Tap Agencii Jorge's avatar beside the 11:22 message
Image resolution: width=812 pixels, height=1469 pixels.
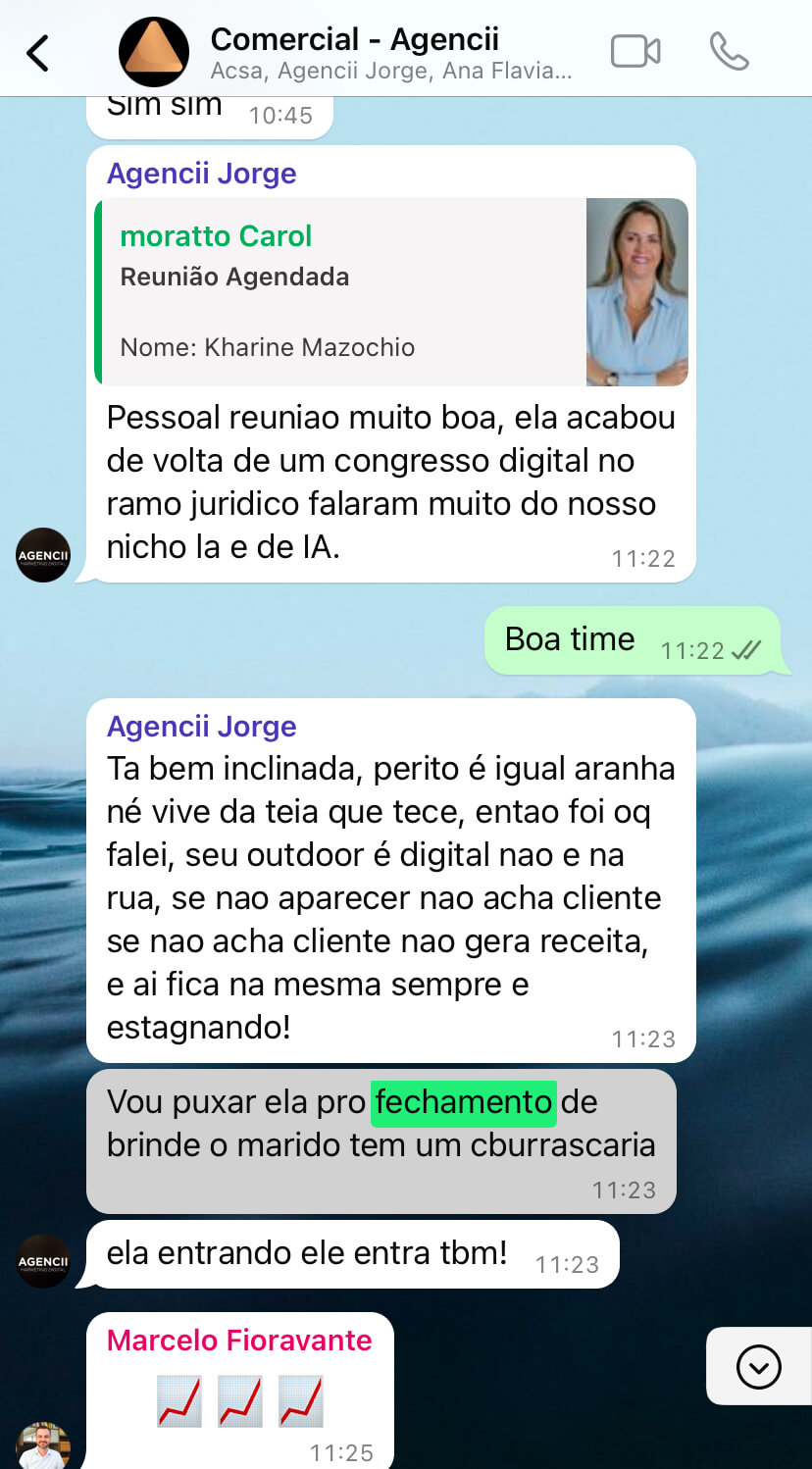click(x=43, y=555)
